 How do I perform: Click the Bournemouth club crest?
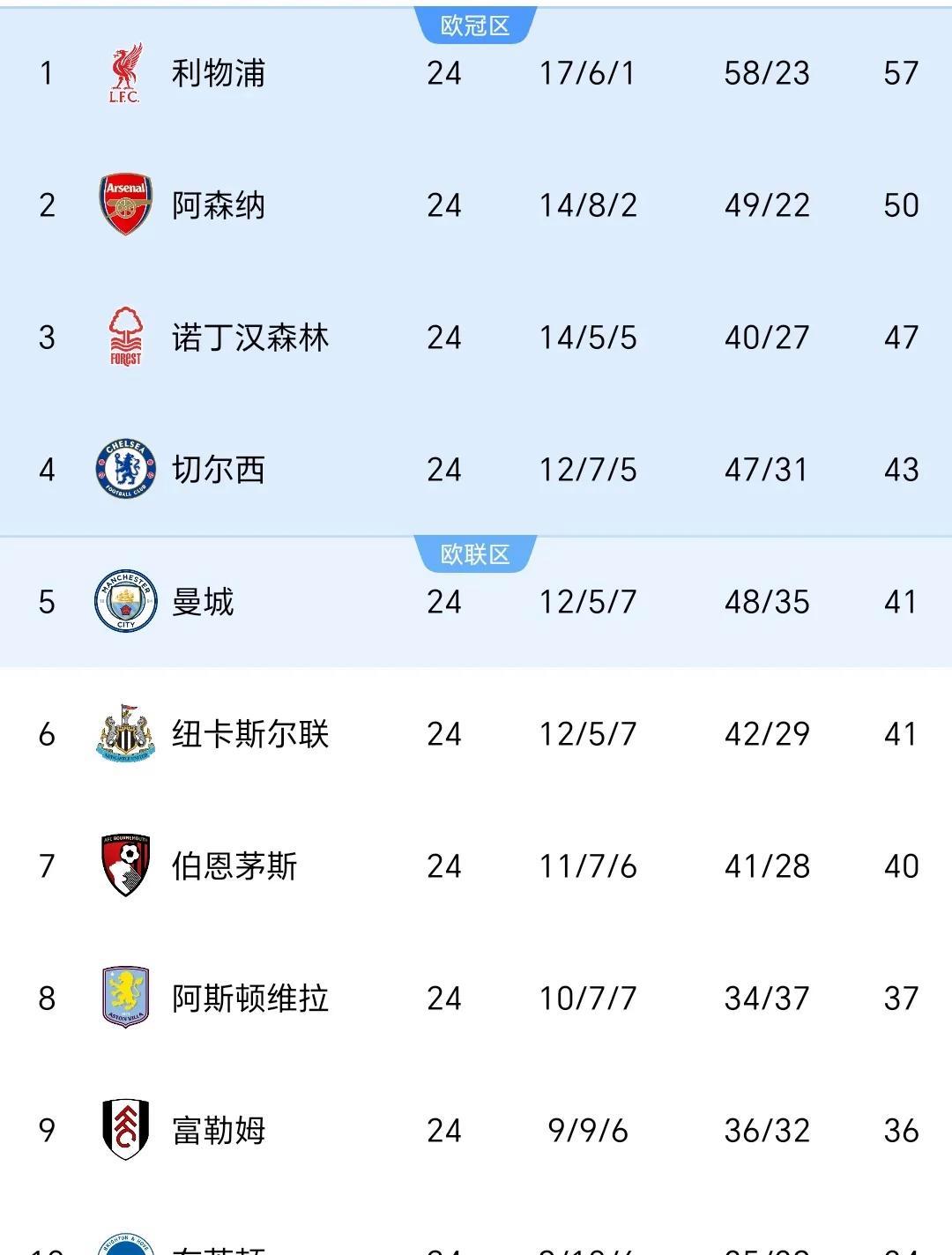(126, 866)
